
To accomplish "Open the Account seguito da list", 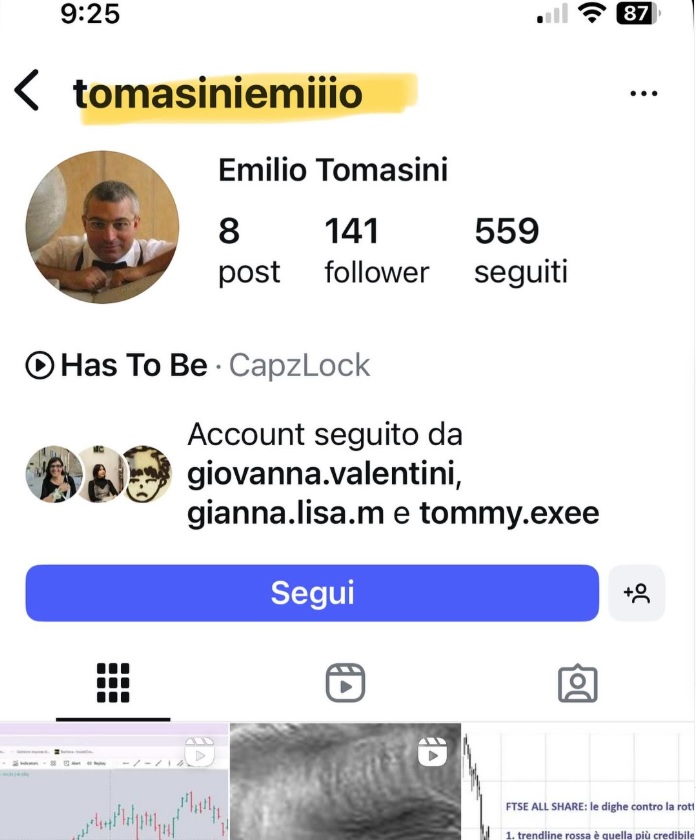I will (392, 475).
